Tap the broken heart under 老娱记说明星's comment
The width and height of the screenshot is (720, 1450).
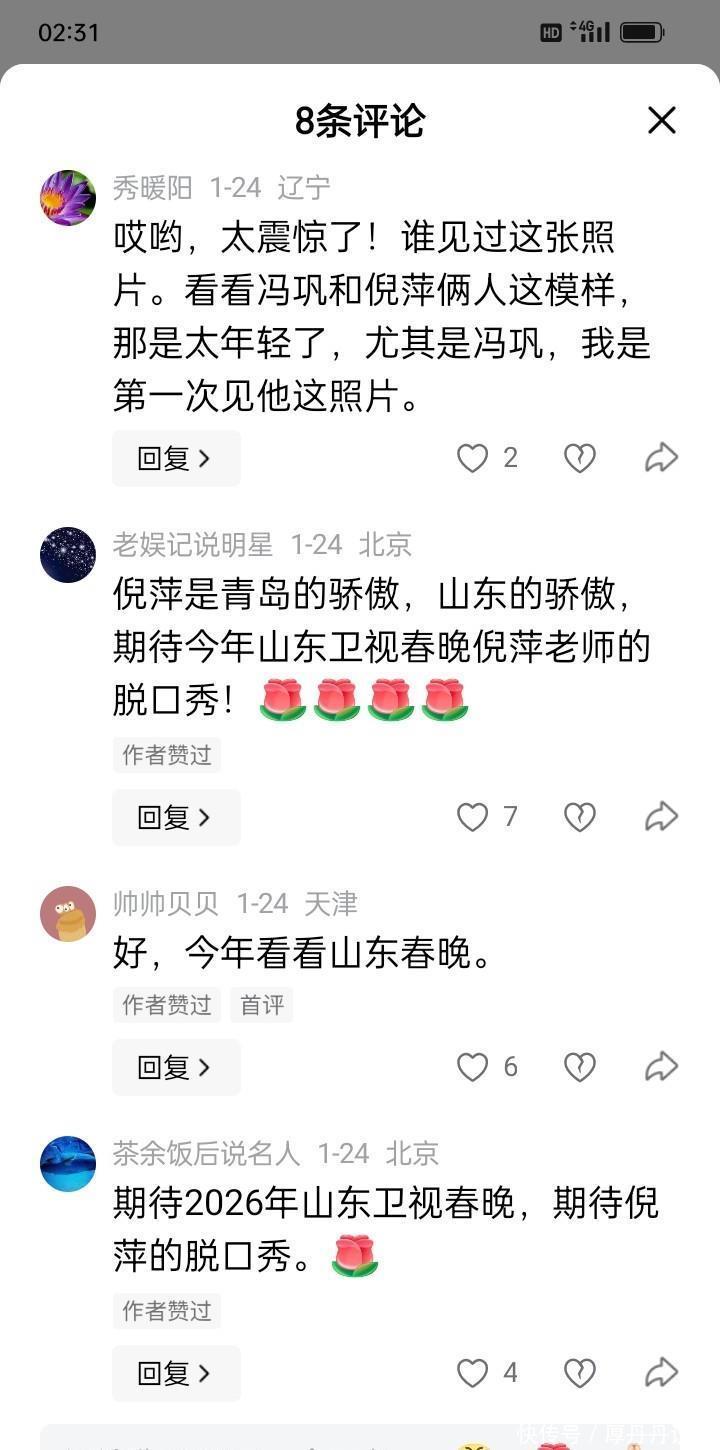point(580,818)
